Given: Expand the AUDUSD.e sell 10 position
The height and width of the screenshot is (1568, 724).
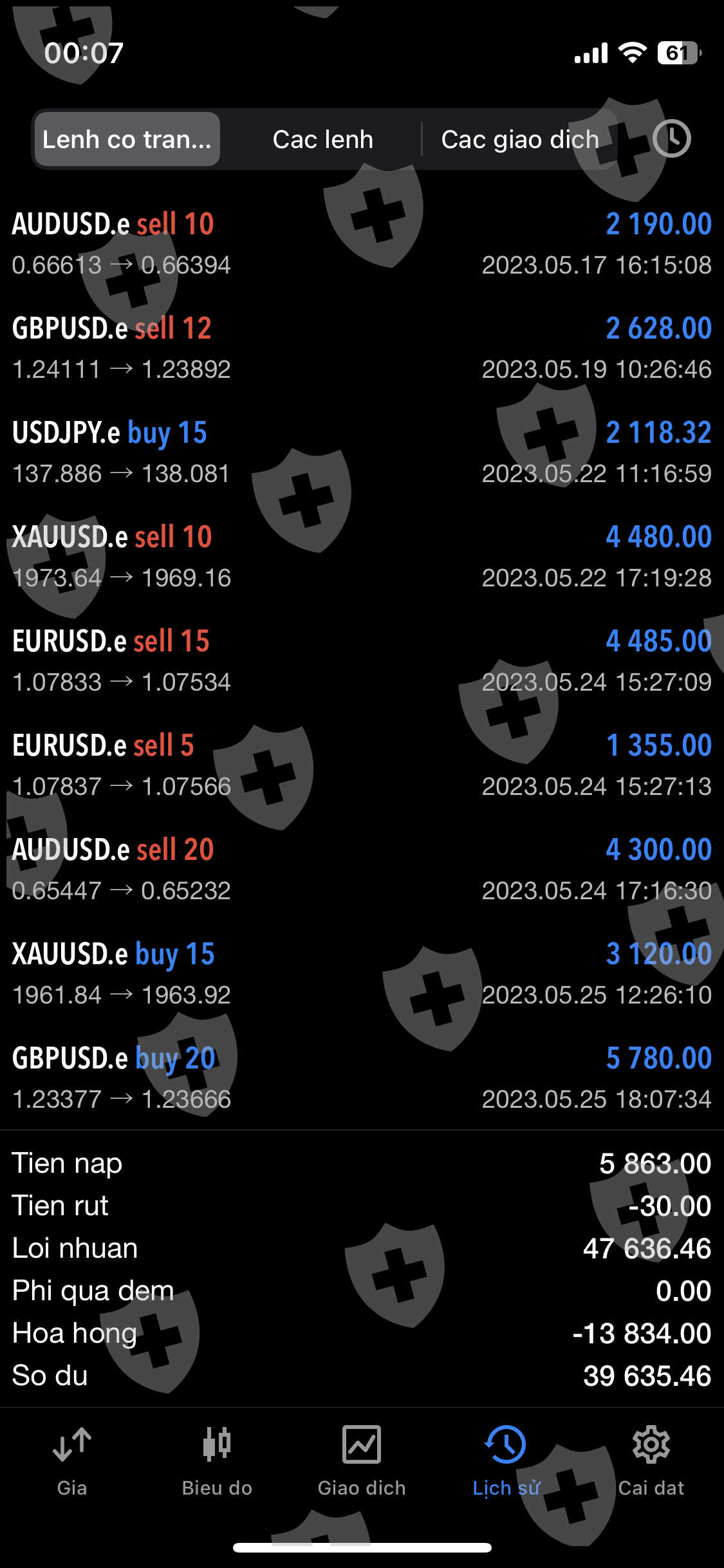Looking at the screenshot, I should tap(362, 244).
